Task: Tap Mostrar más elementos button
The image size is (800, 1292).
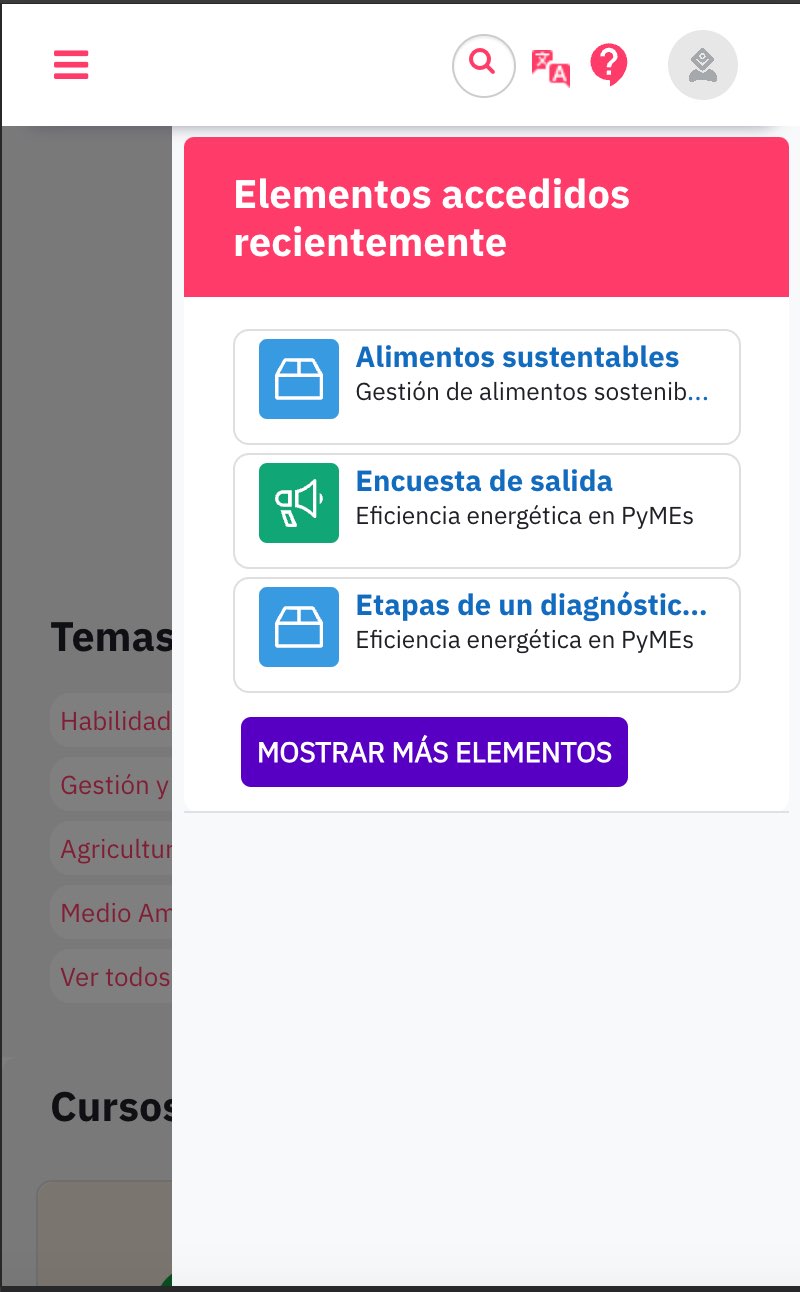Action: point(434,752)
